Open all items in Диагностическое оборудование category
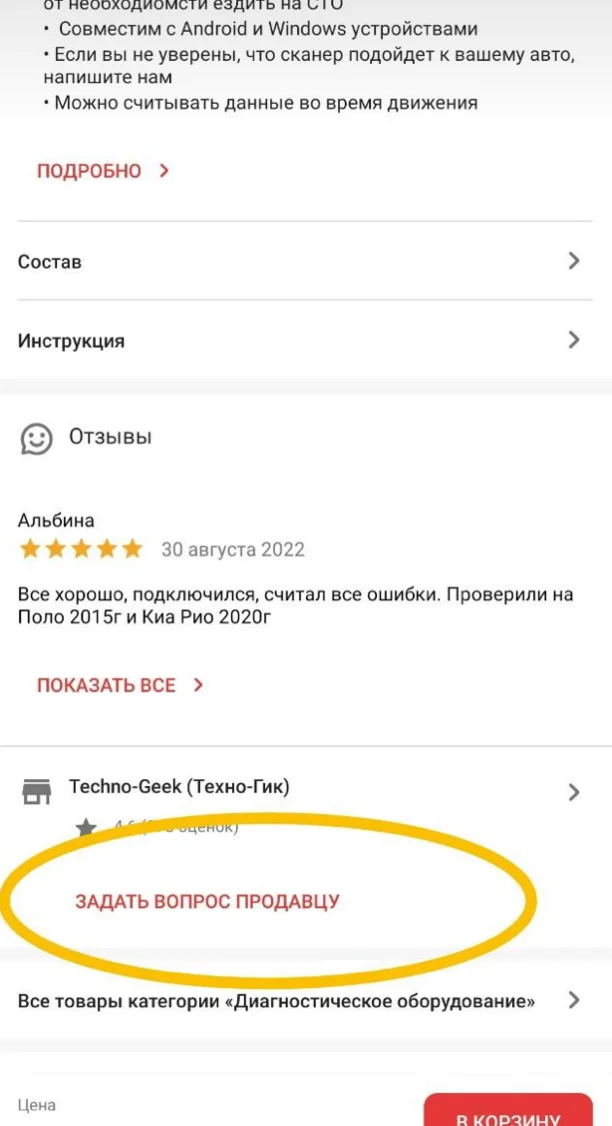 [300, 1001]
